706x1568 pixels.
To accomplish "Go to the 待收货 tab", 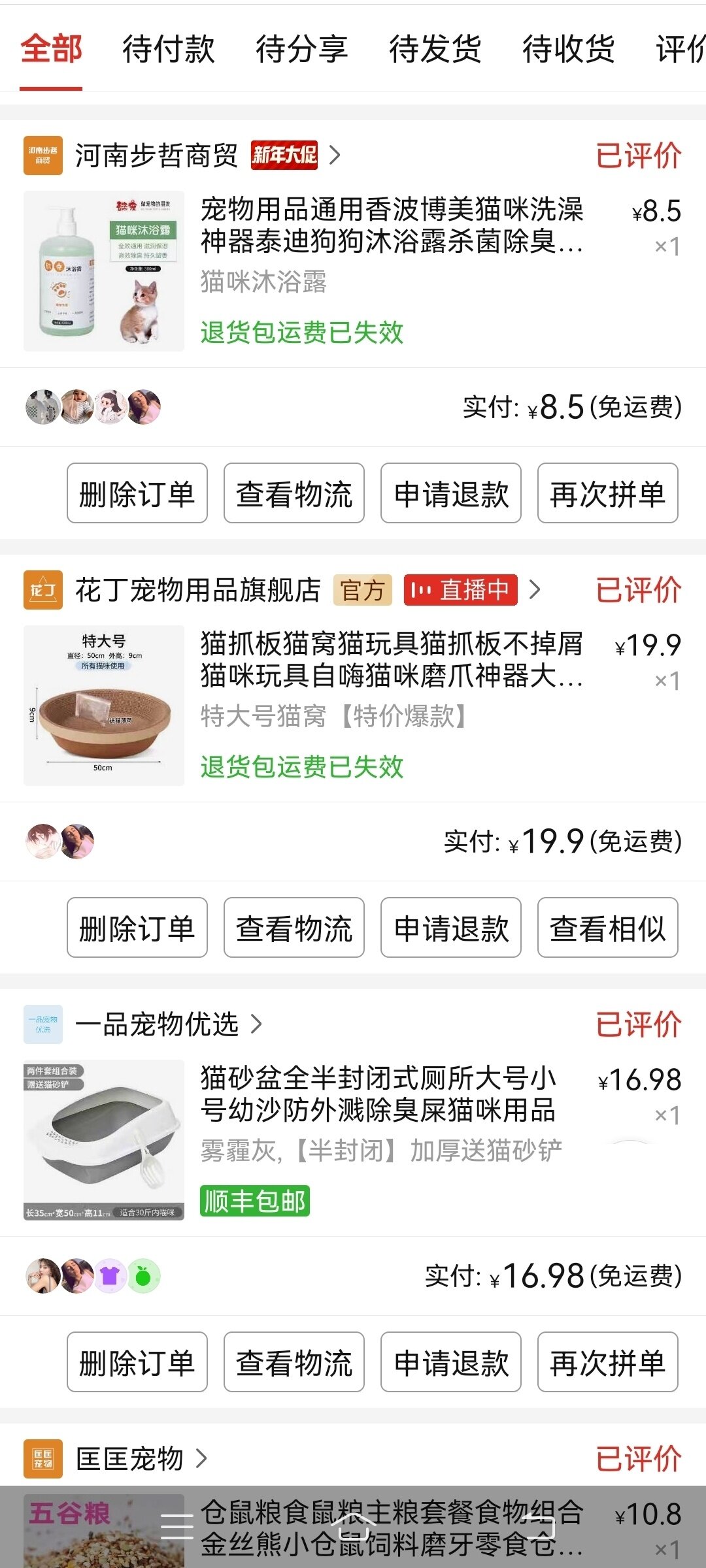I will click(568, 50).
